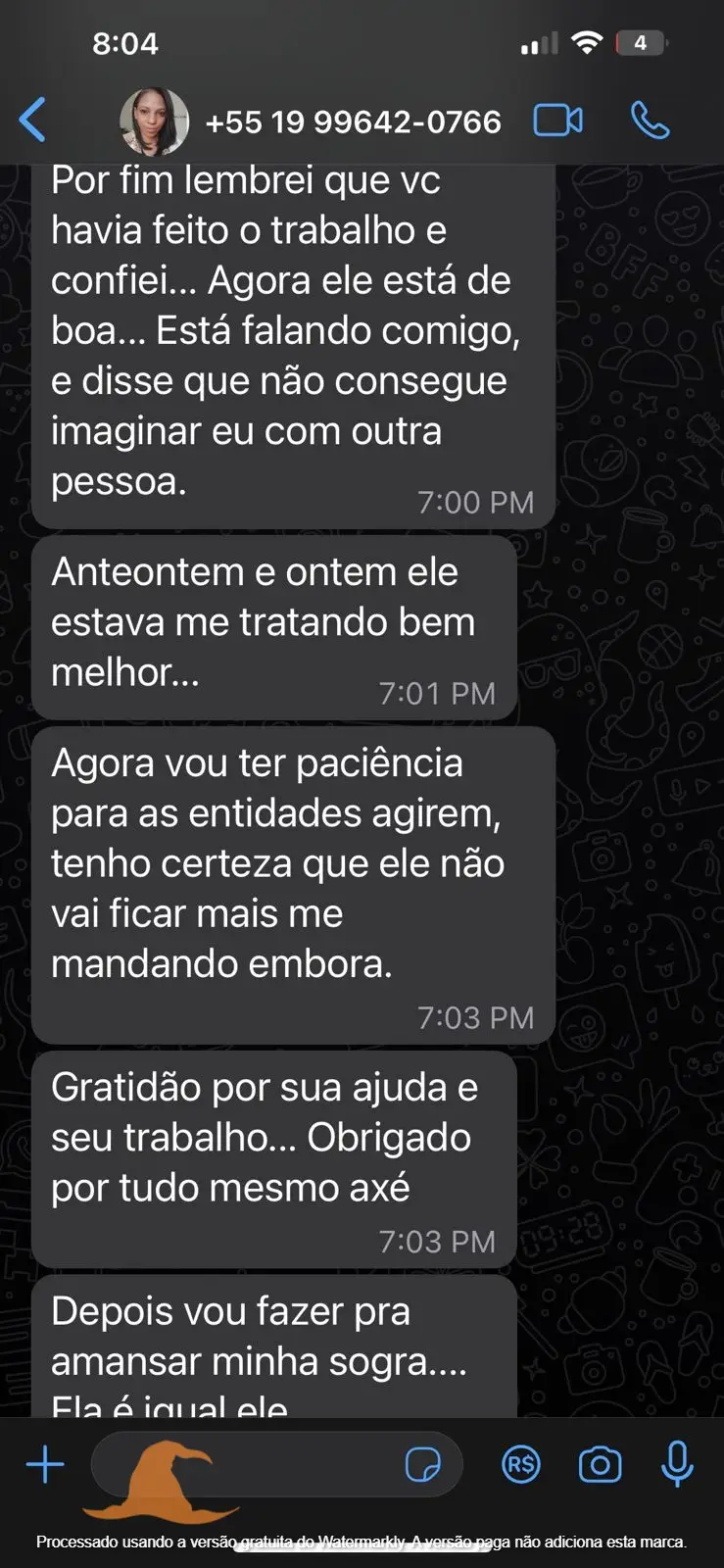724x1568 pixels.
Task: Tap the microphone to record voice
Action: coord(677,1465)
